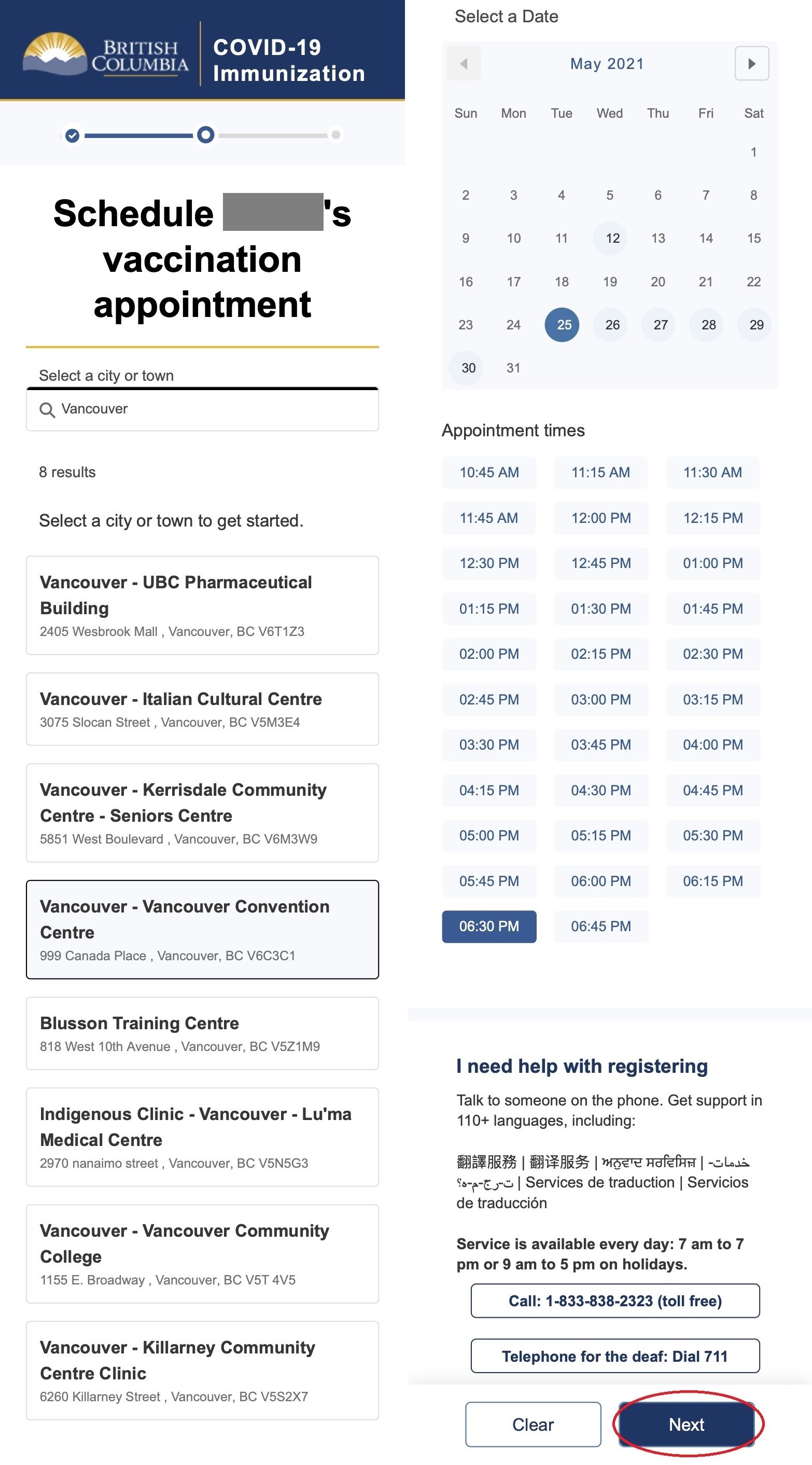Screen dimensions: 812x1465
Task: Tap Telephone for the deaf: Dial 711
Action: click(x=614, y=1356)
